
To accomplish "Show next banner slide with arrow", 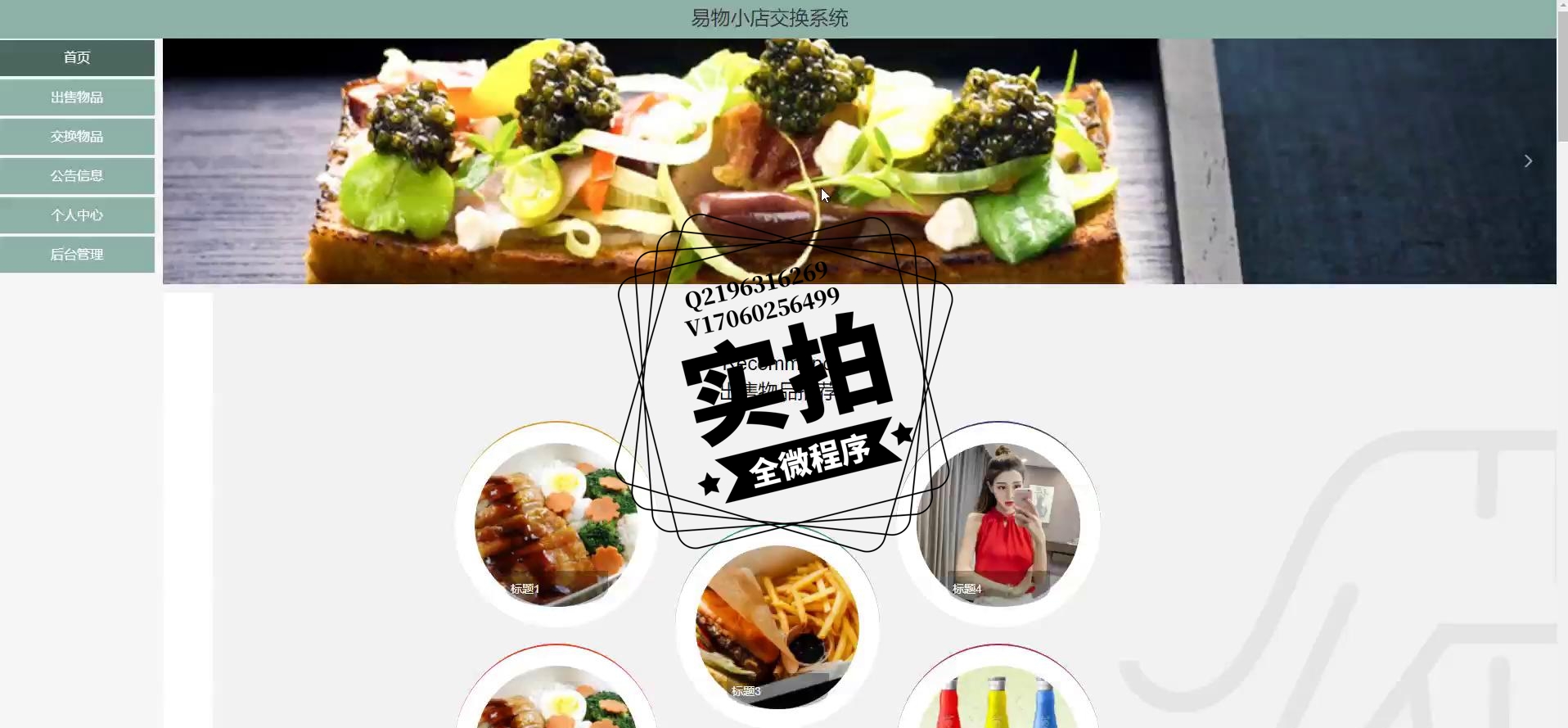I will (1527, 161).
